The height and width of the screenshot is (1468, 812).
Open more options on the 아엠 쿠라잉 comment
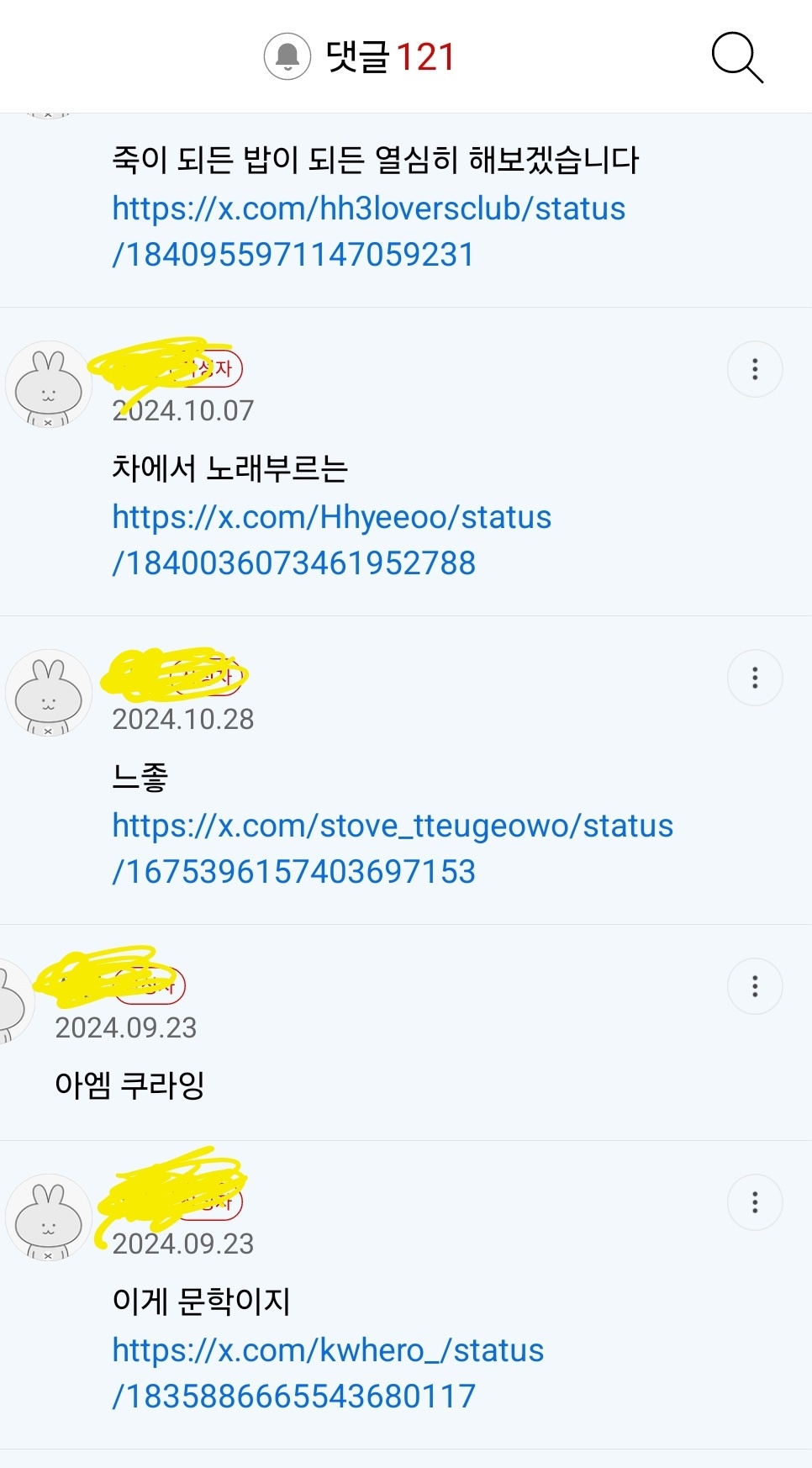754,986
